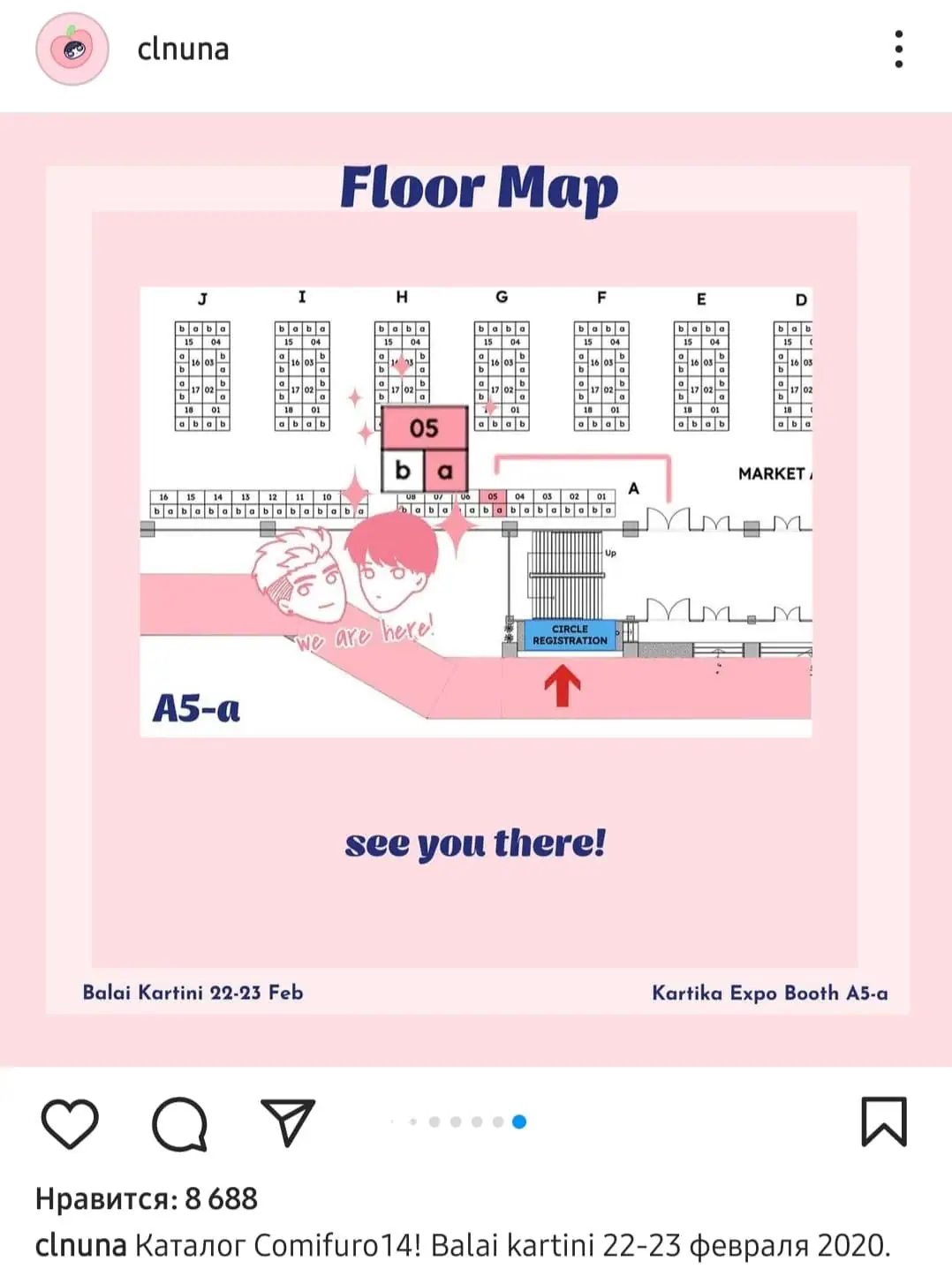Open the comments with the speech bubble icon

tap(179, 1123)
